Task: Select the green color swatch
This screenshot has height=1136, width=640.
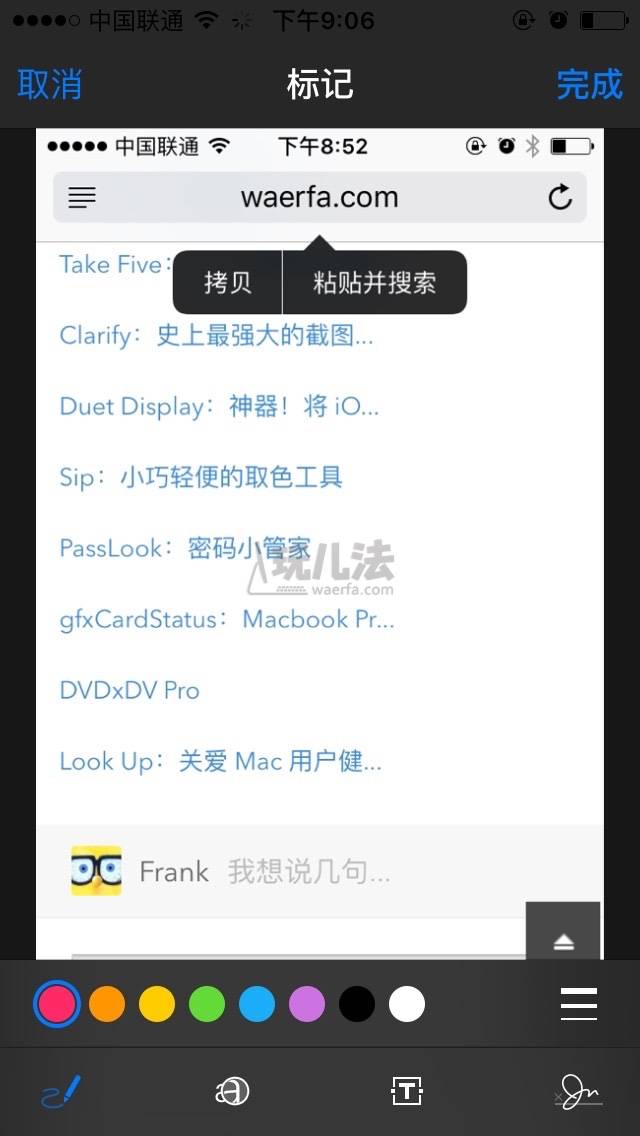Action: pyautogui.click(x=207, y=1004)
